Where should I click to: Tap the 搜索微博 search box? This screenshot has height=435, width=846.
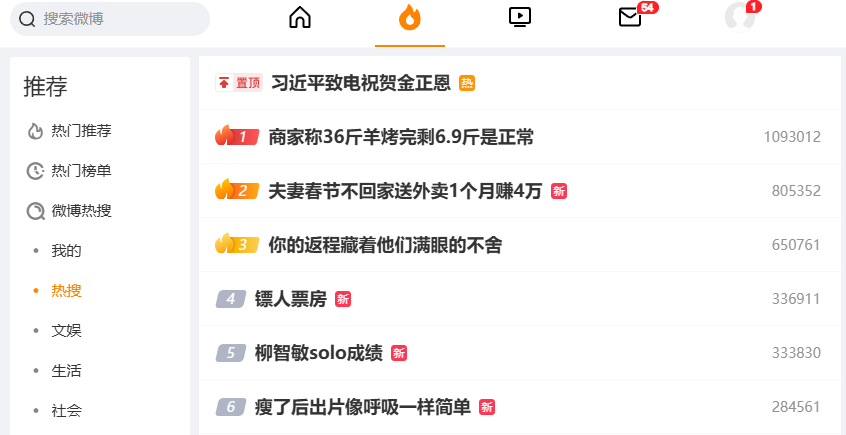click(x=110, y=19)
